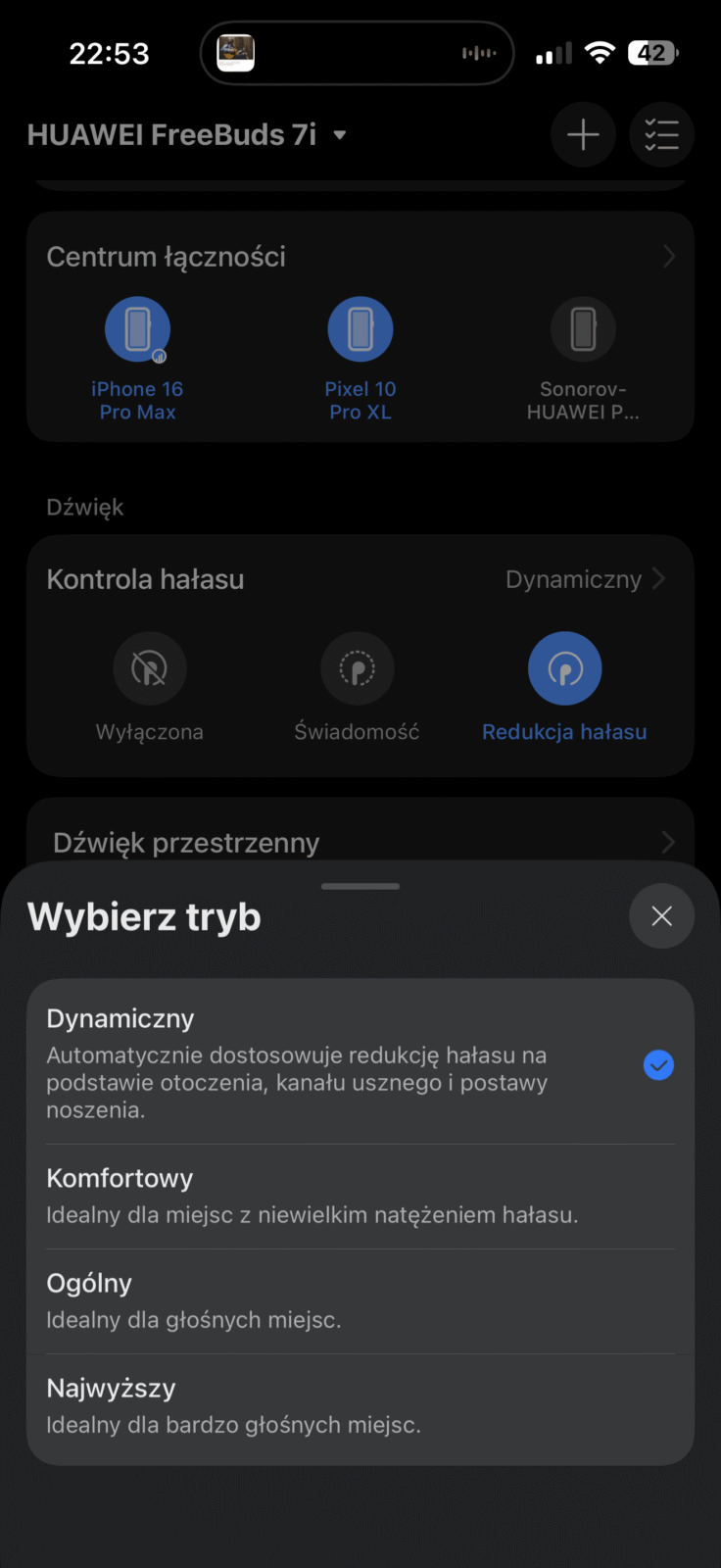Pick the Ogólny noise reduction mode
This screenshot has width=721, height=1568.
coord(360,1301)
